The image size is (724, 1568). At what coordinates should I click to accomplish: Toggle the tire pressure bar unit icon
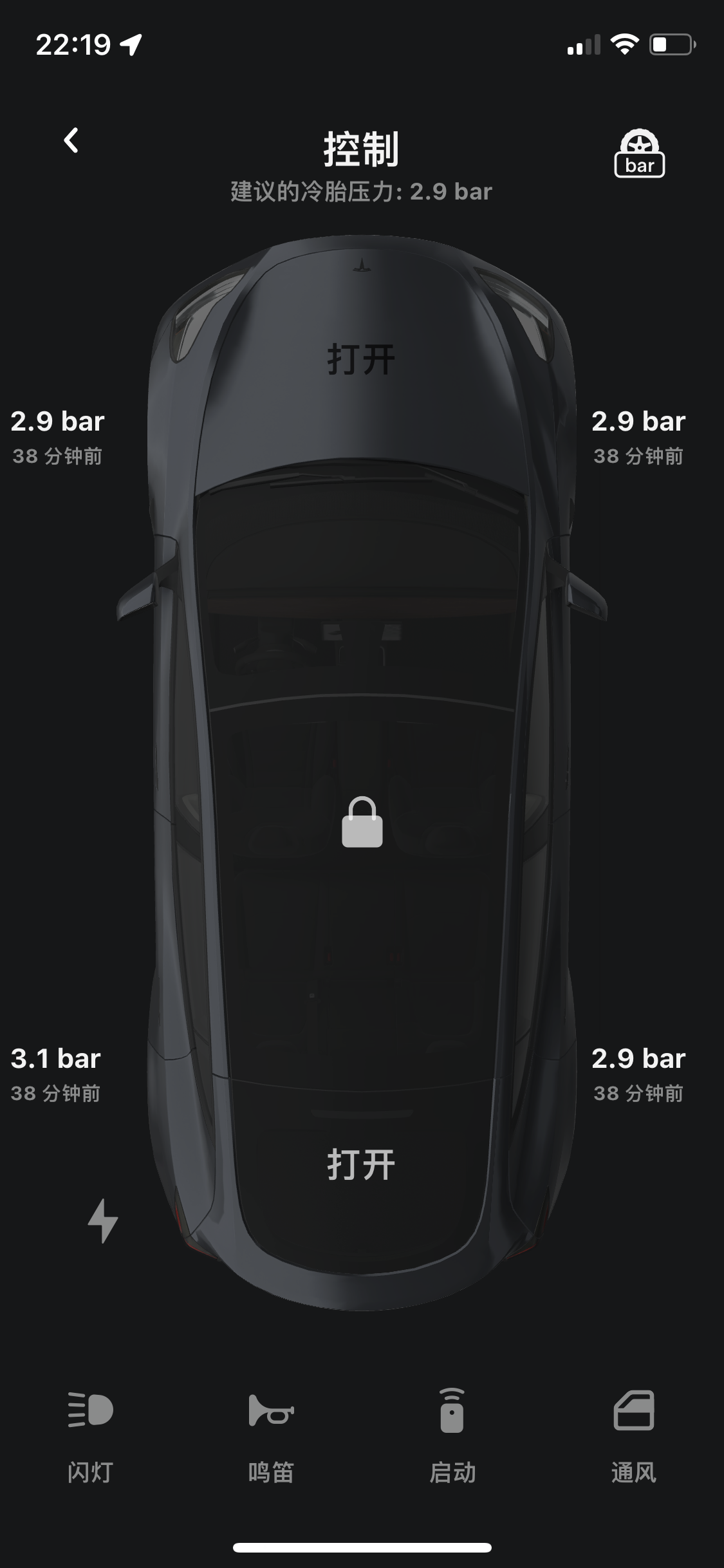point(639,153)
